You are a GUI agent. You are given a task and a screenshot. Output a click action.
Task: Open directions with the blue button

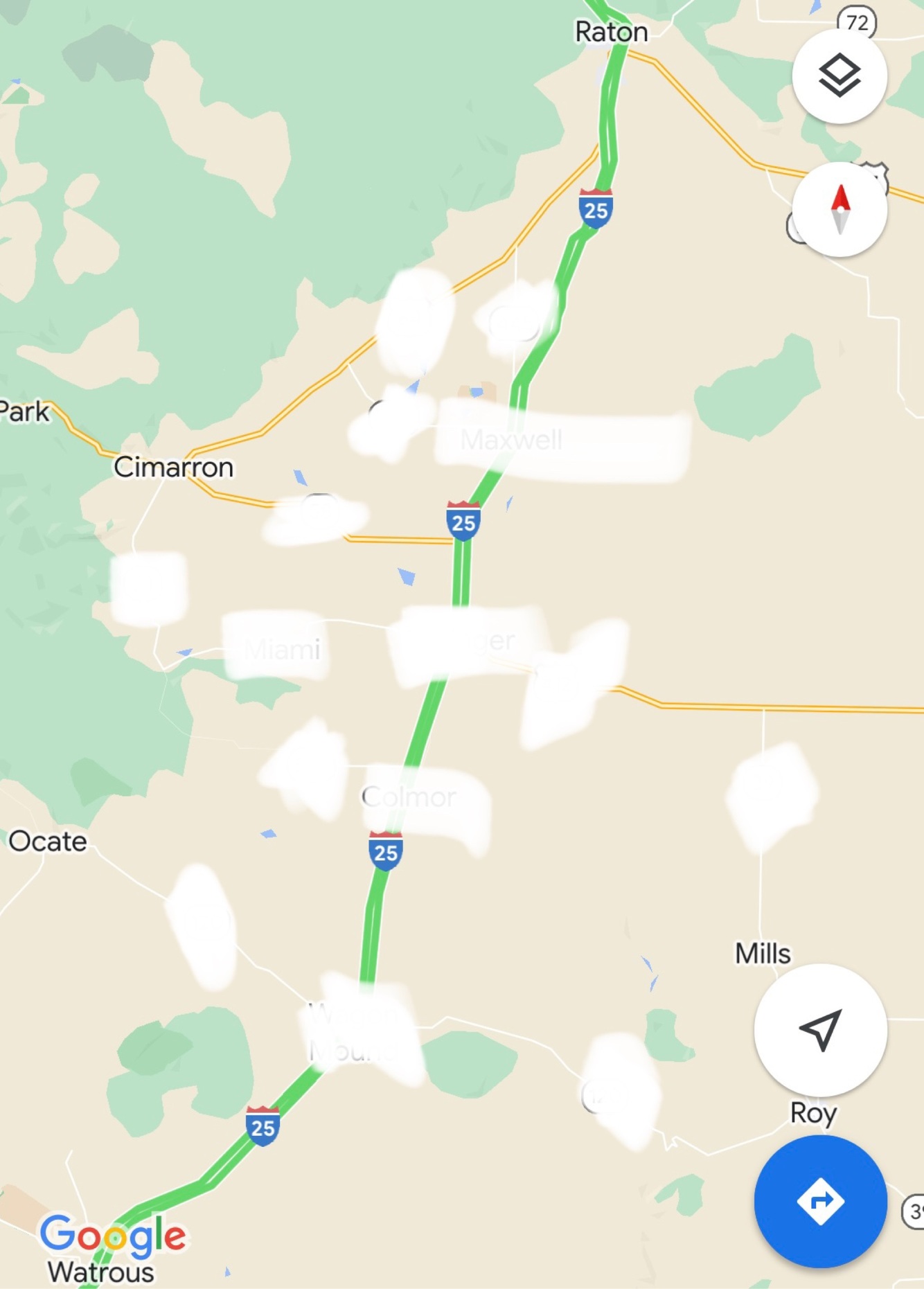click(x=821, y=1201)
